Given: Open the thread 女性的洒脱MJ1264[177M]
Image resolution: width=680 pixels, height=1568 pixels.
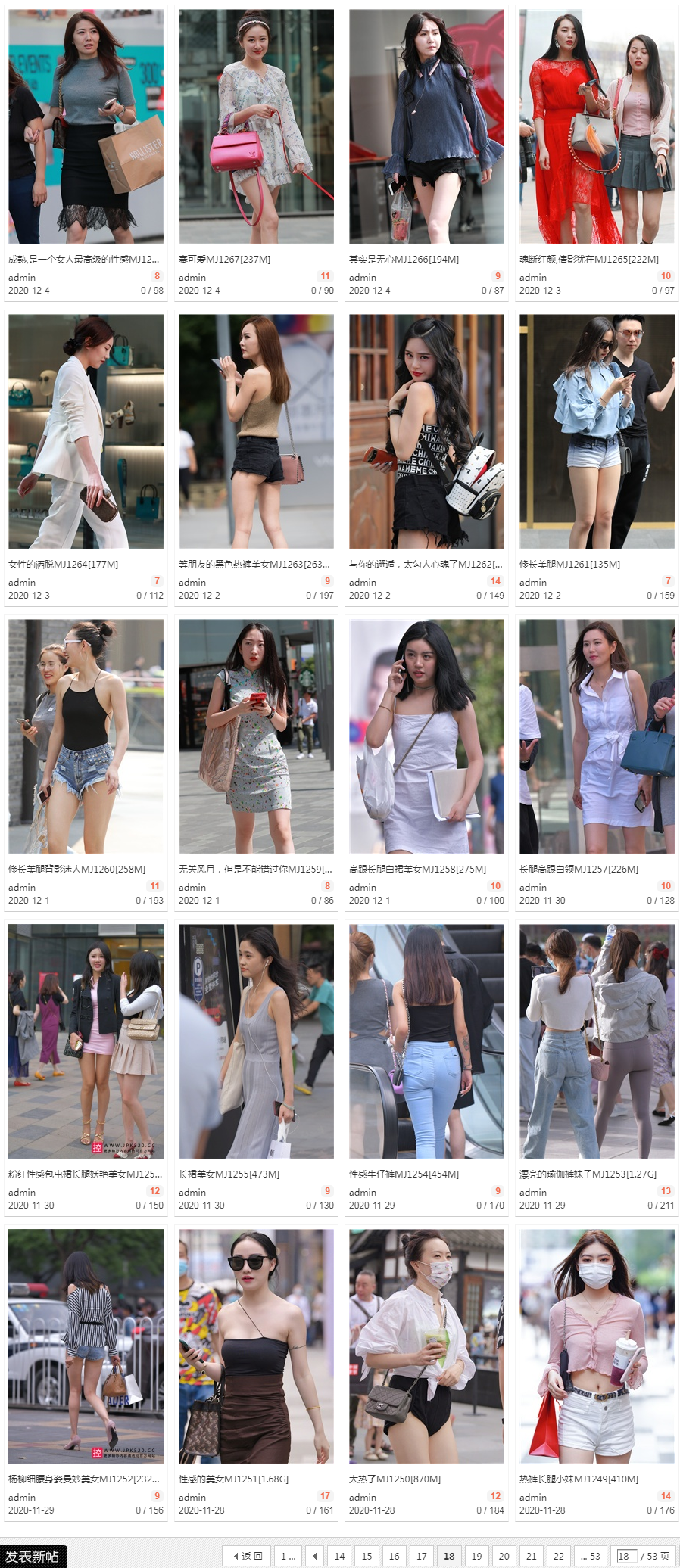Looking at the screenshot, I should (63, 564).
